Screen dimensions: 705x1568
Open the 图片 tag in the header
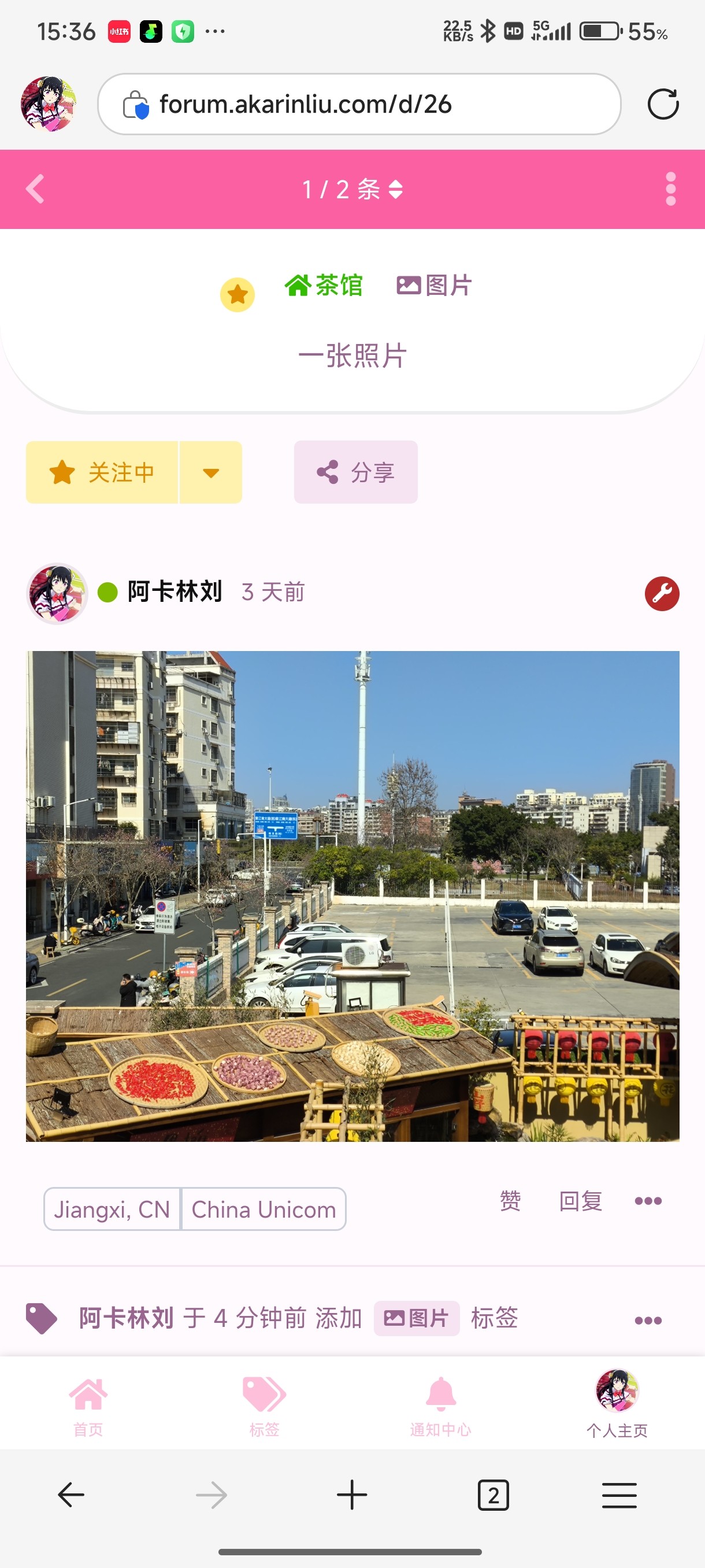435,285
